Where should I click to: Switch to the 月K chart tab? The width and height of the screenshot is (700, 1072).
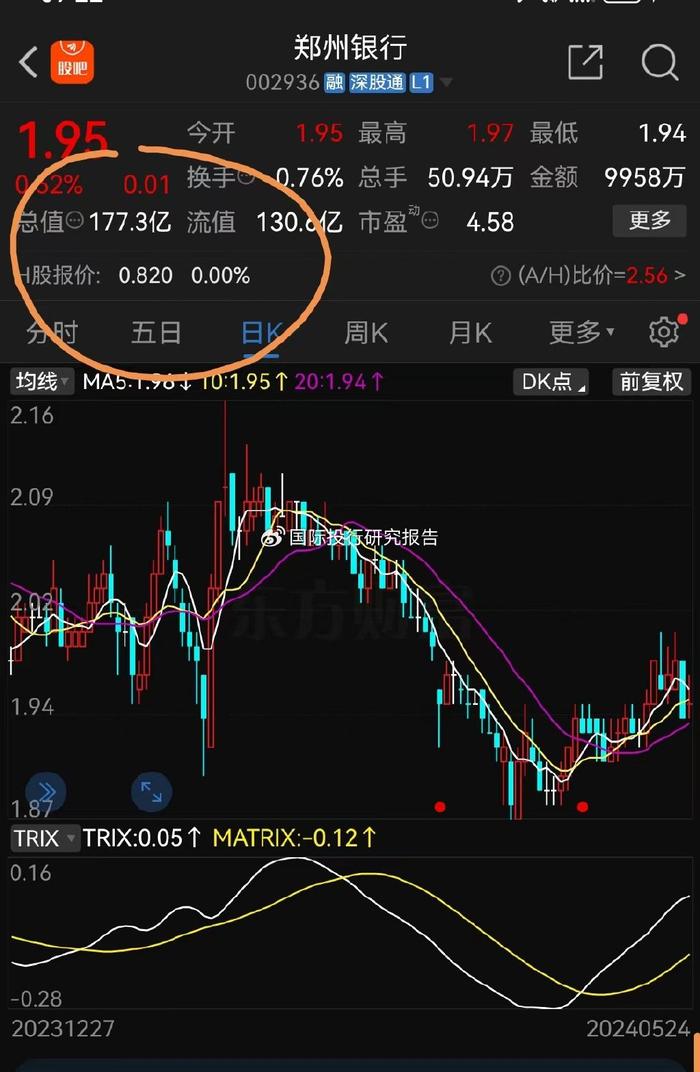click(471, 332)
